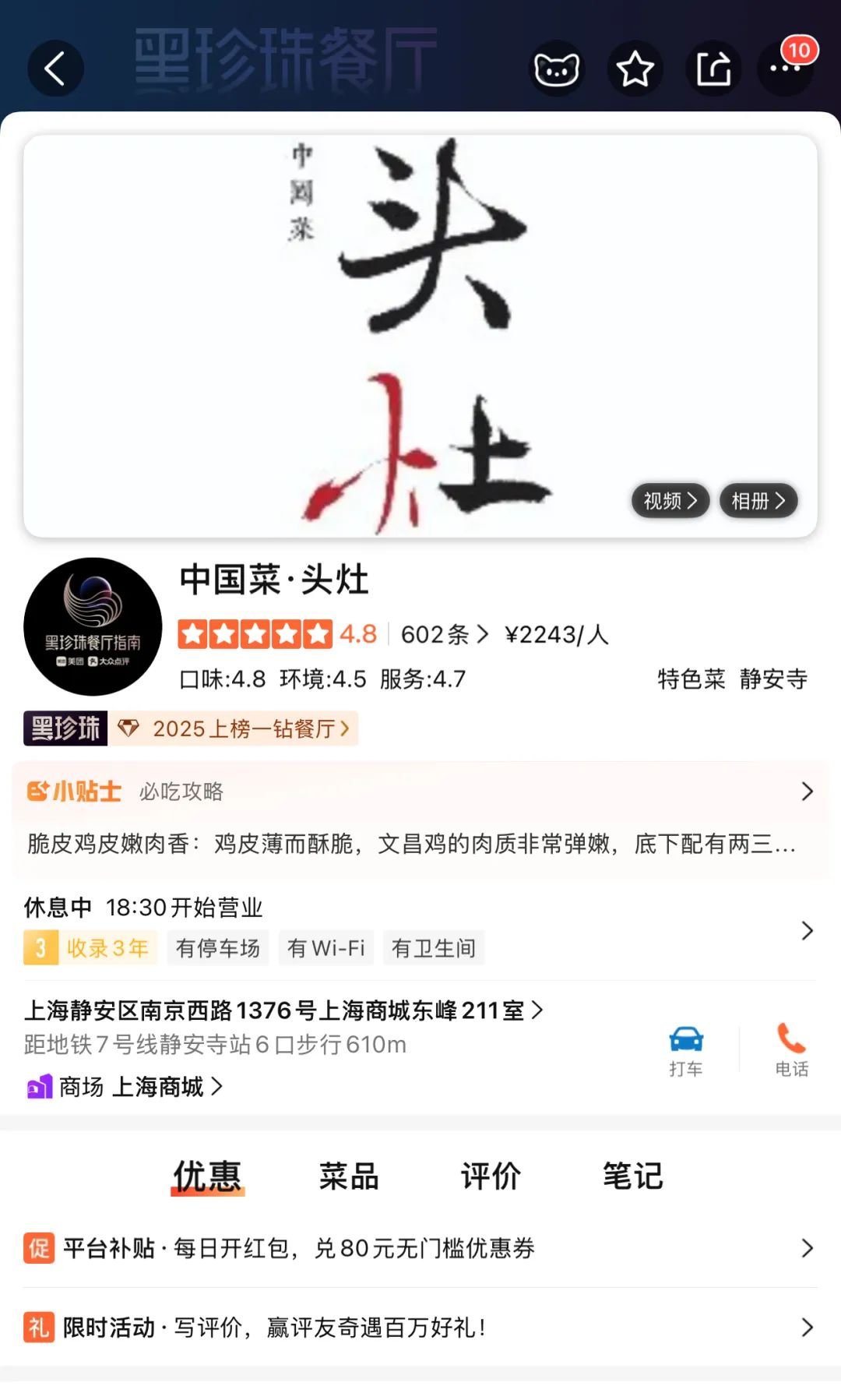Open the 平台补贴 80元 coupon offer
The width and height of the screenshot is (841, 1400).
tap(420, 1249)
